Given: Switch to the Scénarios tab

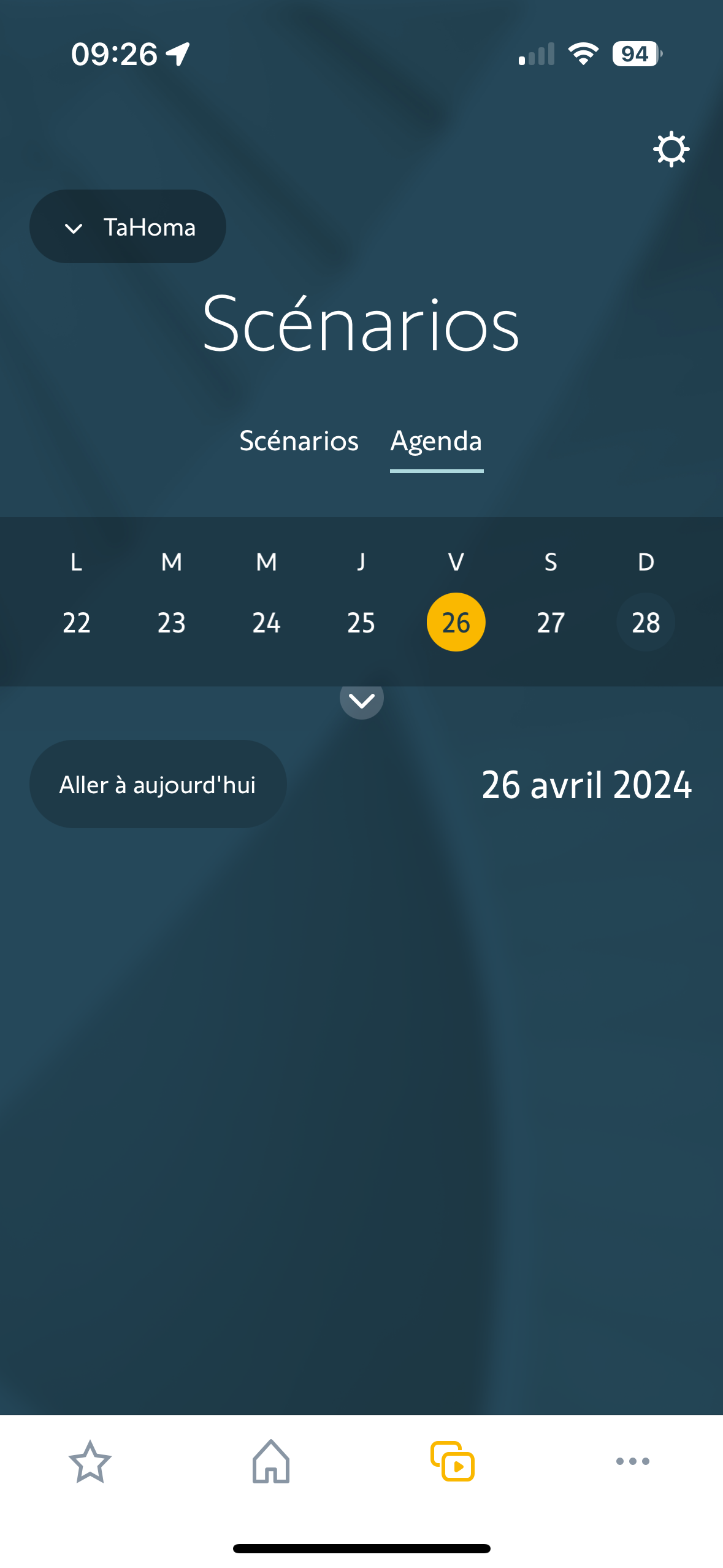Looking at the screenshot, I should 299,441.
